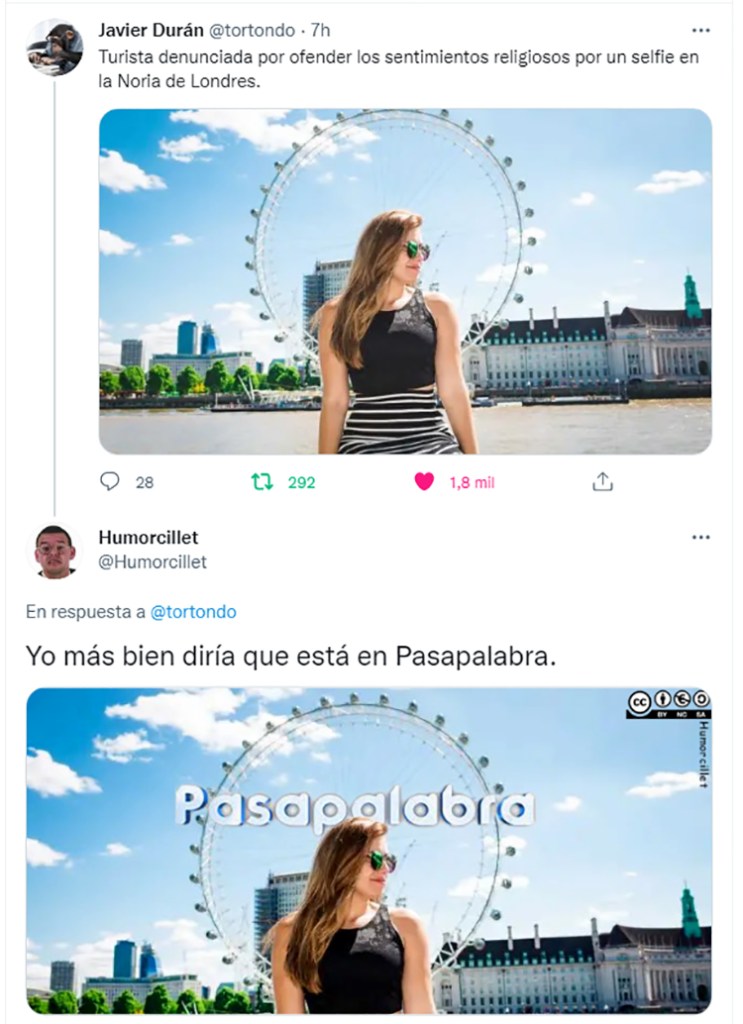The height and width of the screenshot is (1024, 743).
Task: View the Pasapalabra image in Humorcillet's reply
Action: pyautogui.click(x=368, y=850)
